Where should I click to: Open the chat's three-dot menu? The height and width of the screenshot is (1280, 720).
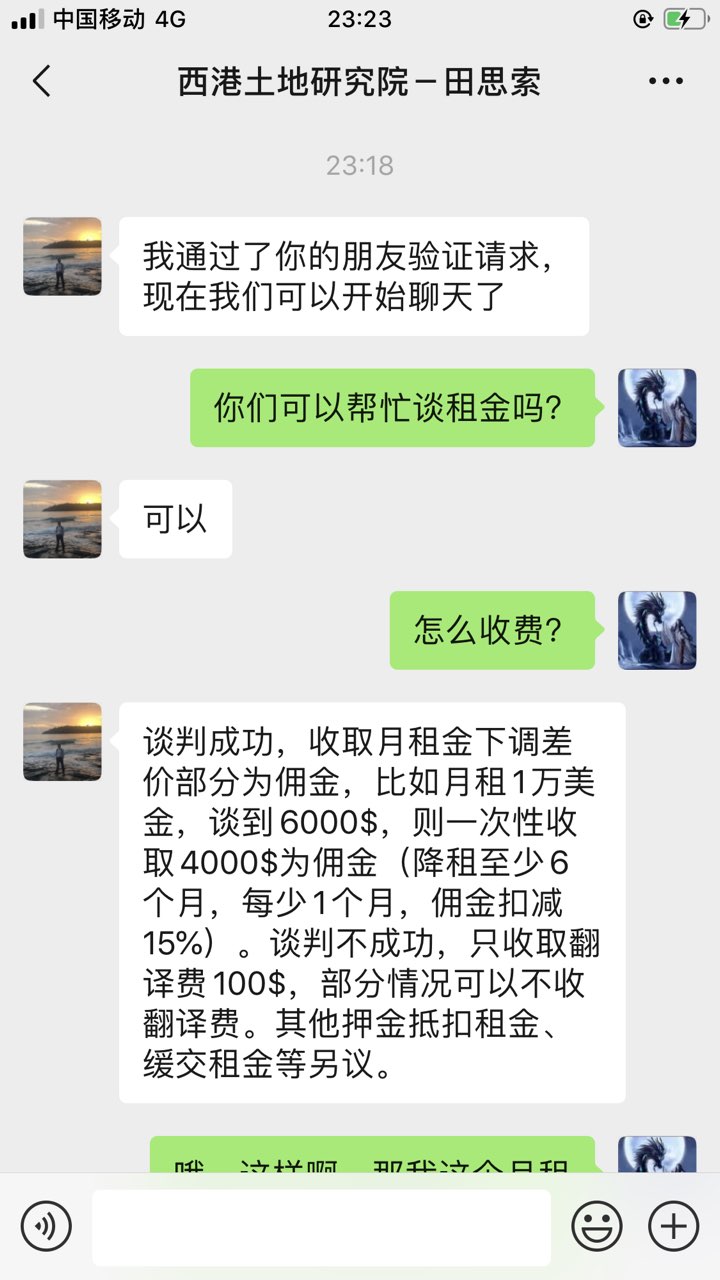click(x=665, y=81)
